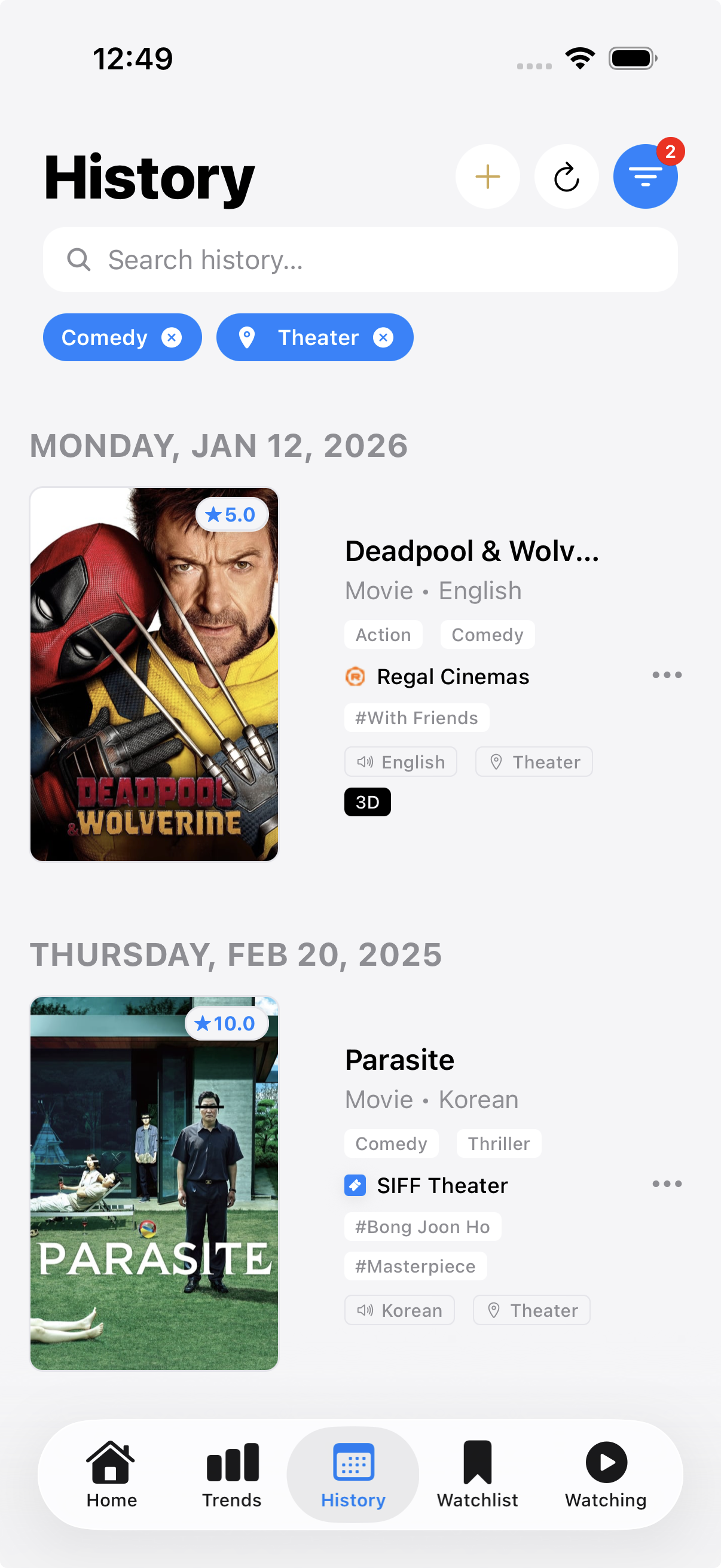
Task: Open the filter options
Action: 645,177
